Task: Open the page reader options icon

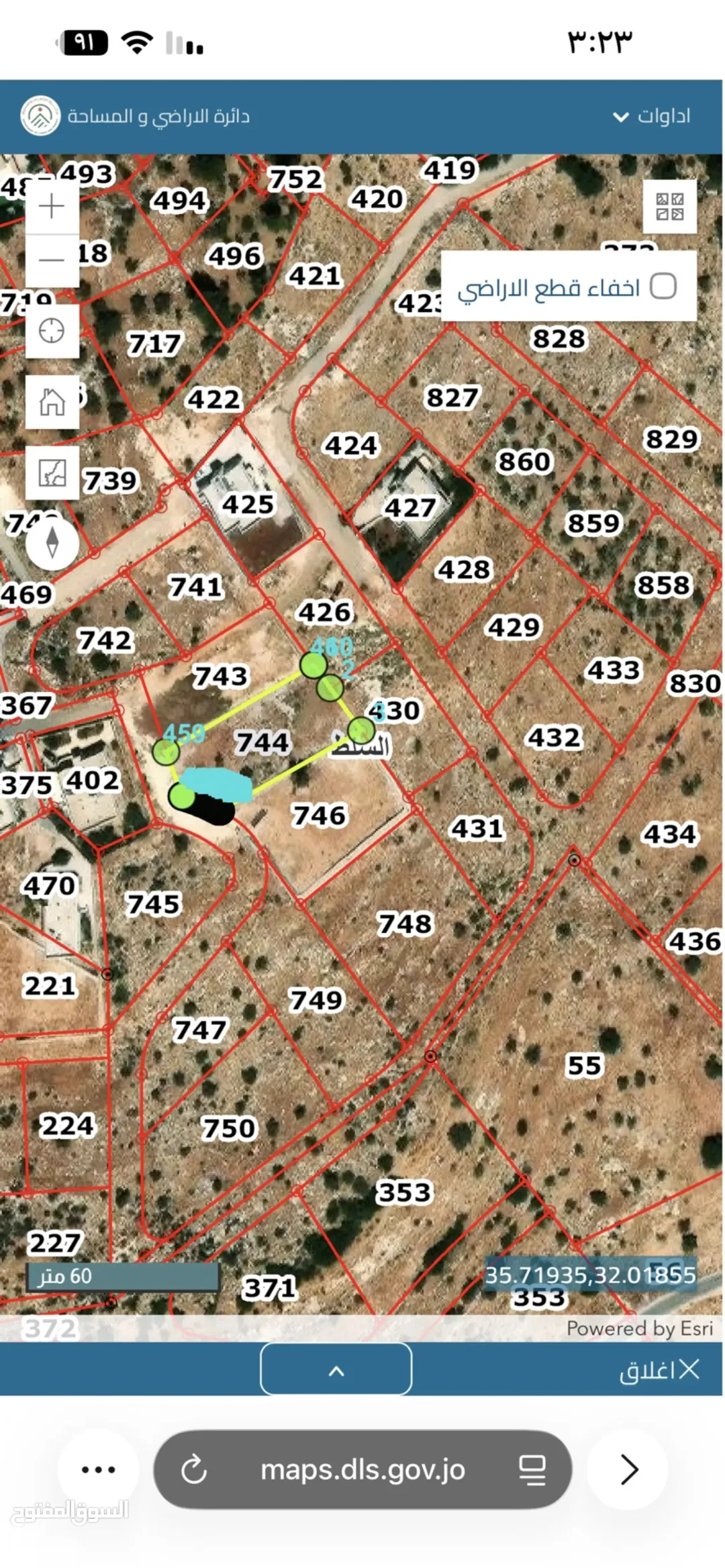Action: point(532,1470)
